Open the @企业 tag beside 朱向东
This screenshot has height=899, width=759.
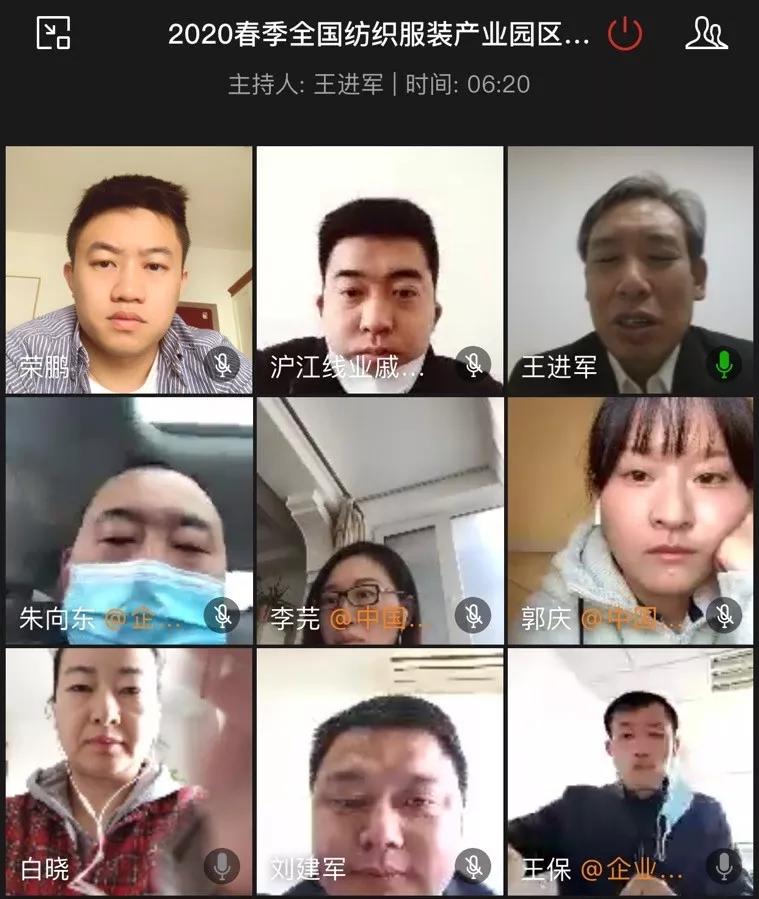click(130, 618)
